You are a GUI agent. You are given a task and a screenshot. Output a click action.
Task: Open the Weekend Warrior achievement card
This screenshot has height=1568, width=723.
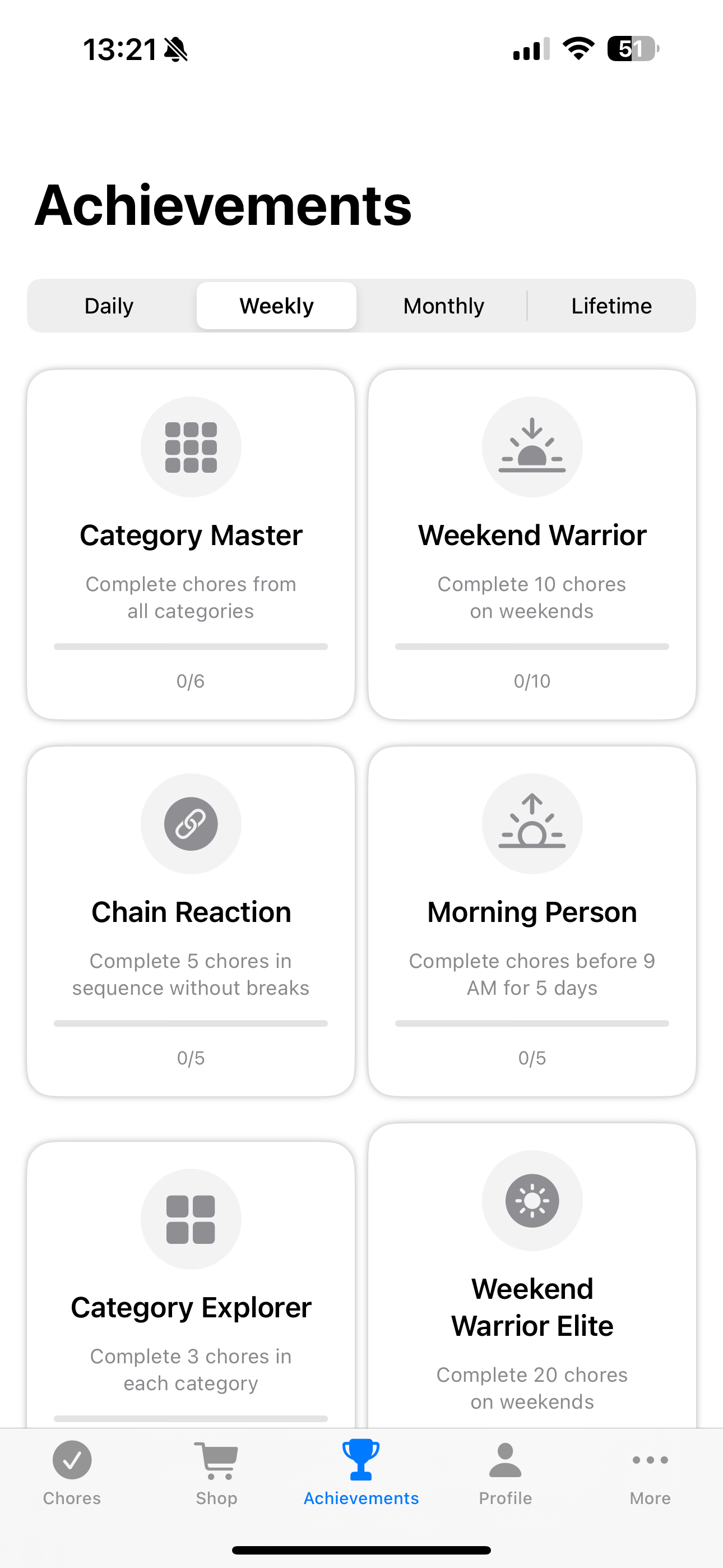532,542
